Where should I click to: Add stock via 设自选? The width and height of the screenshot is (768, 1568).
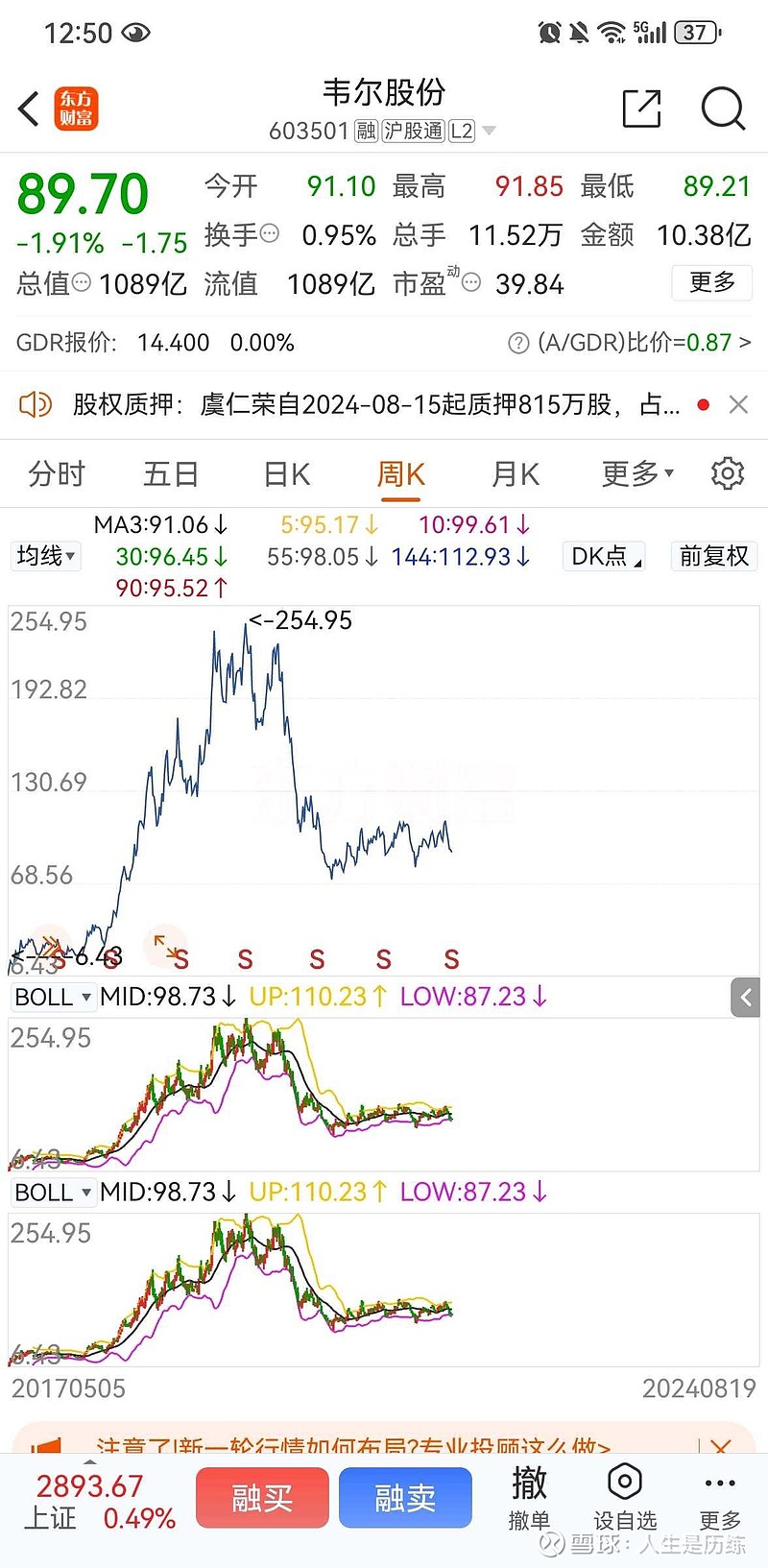pyautogui.click(x=625, y=1498)
